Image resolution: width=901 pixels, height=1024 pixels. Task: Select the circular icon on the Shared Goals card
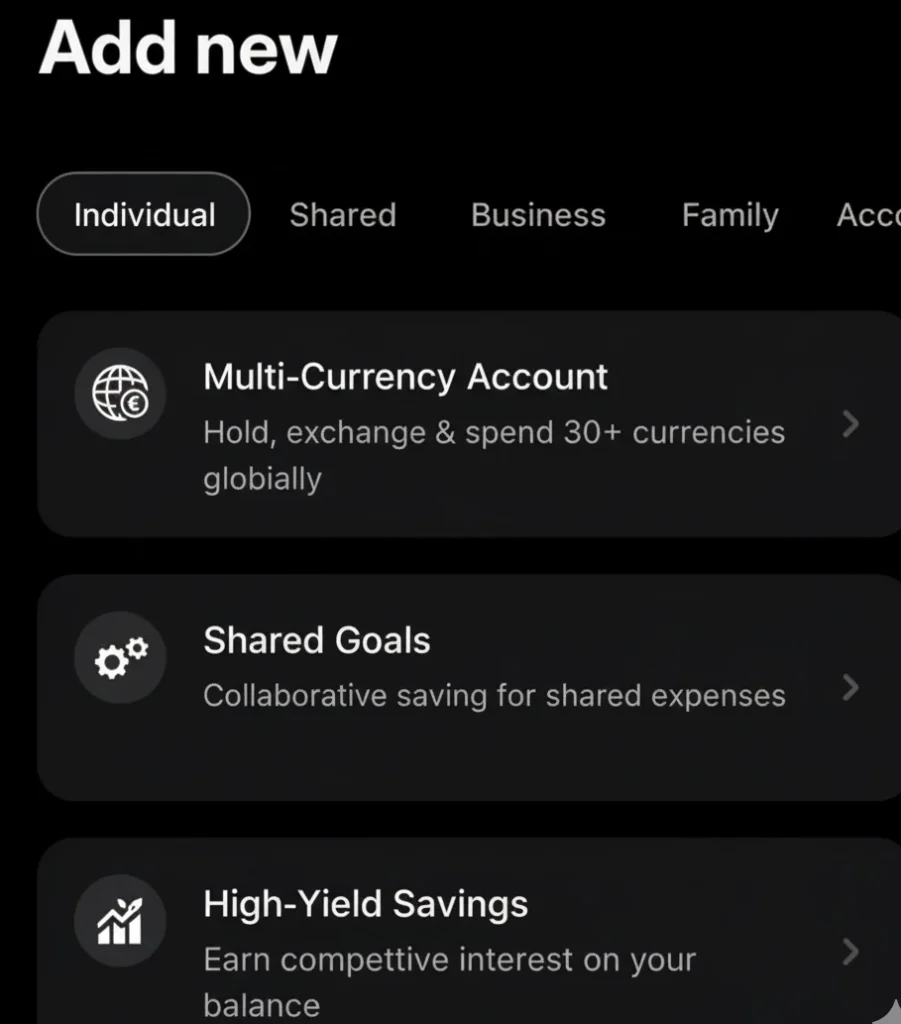click(x=120, y=657)
